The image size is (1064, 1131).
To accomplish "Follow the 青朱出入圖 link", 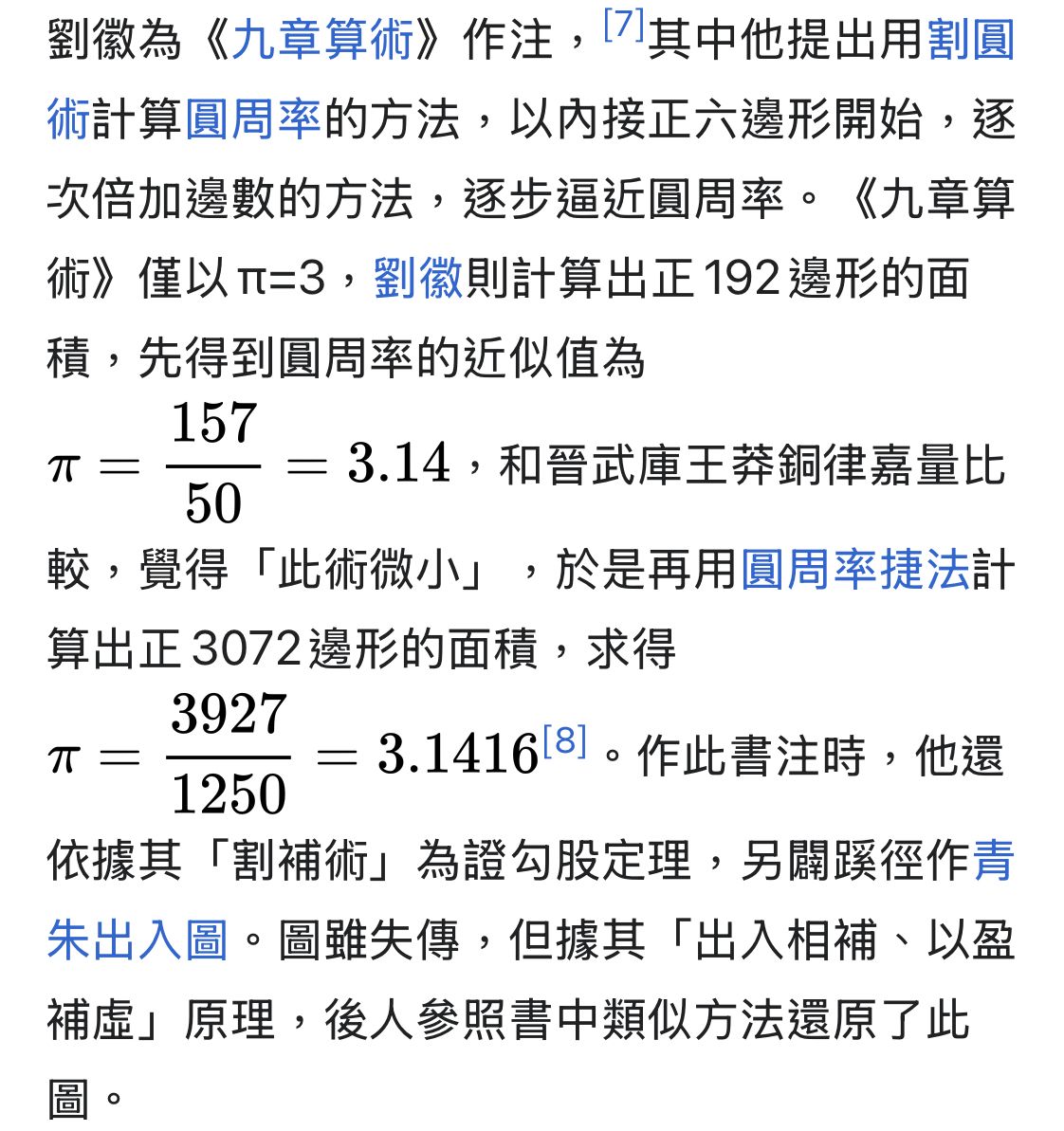I will coord(138,940).
